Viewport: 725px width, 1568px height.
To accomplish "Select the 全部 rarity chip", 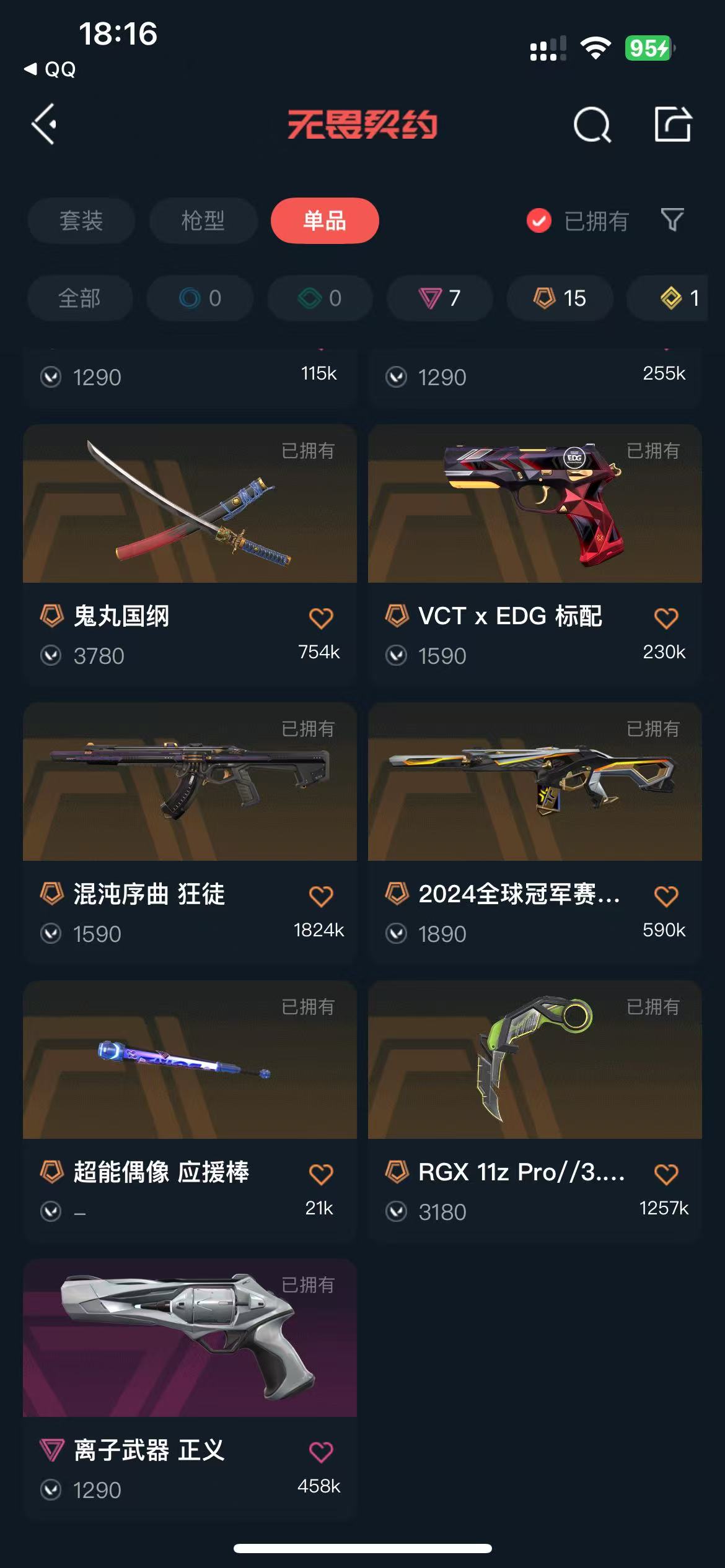I will click(x=79, y=298).
